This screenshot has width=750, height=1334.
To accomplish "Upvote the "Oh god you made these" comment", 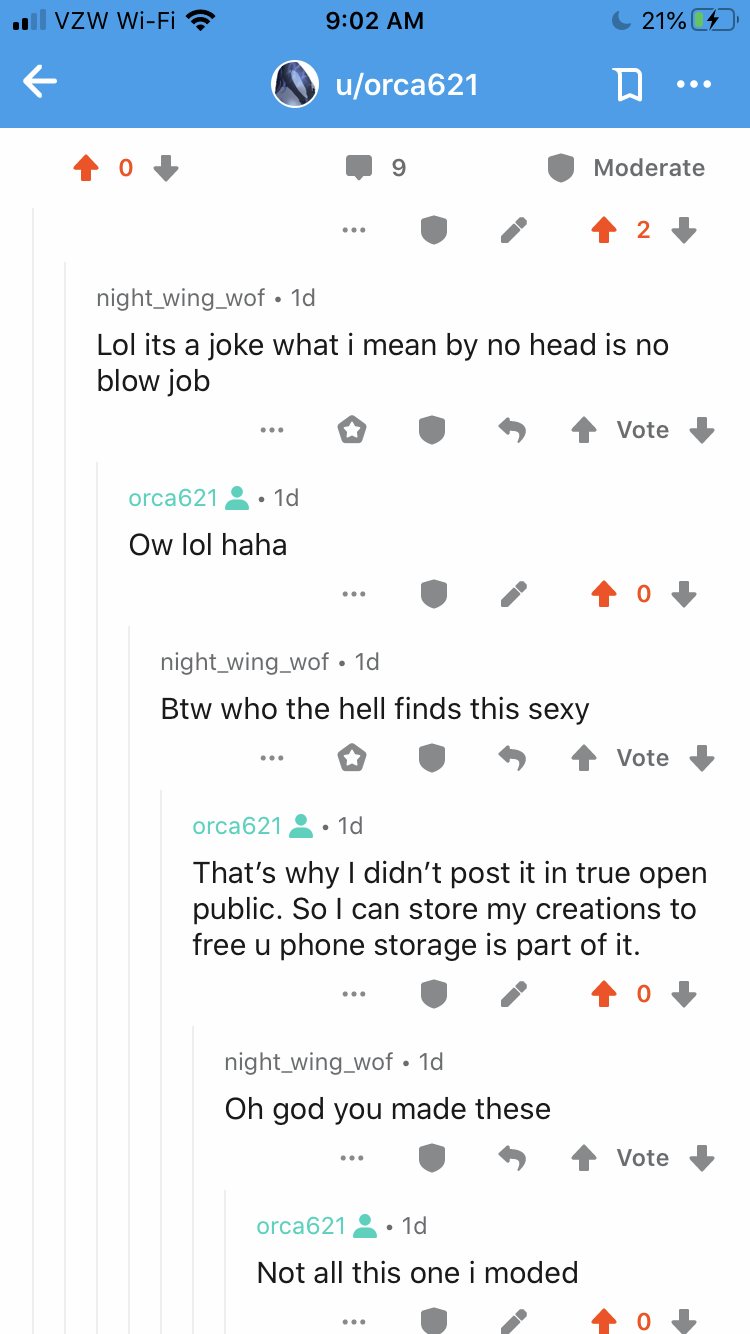I will 583,1158.
